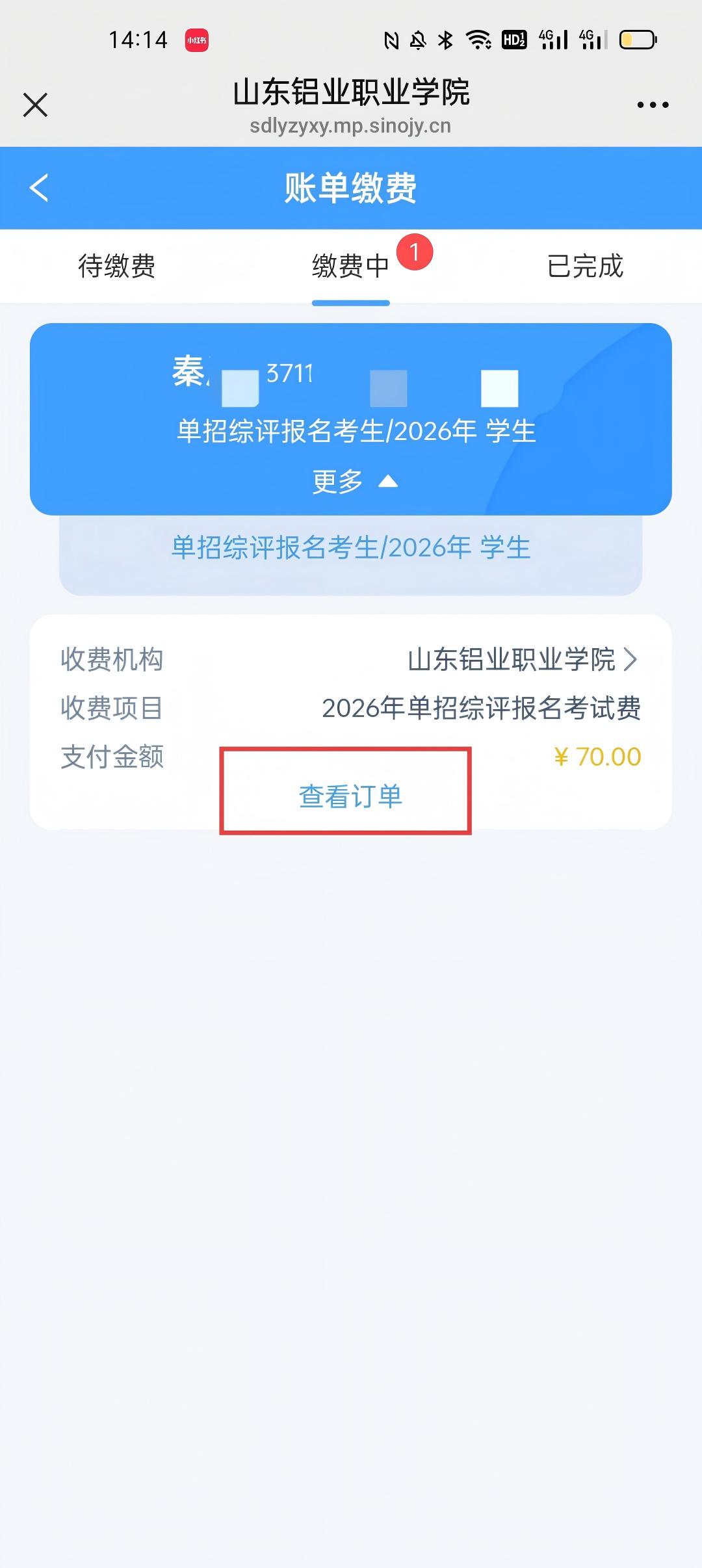Select the Bluetooth status icon

446,40
